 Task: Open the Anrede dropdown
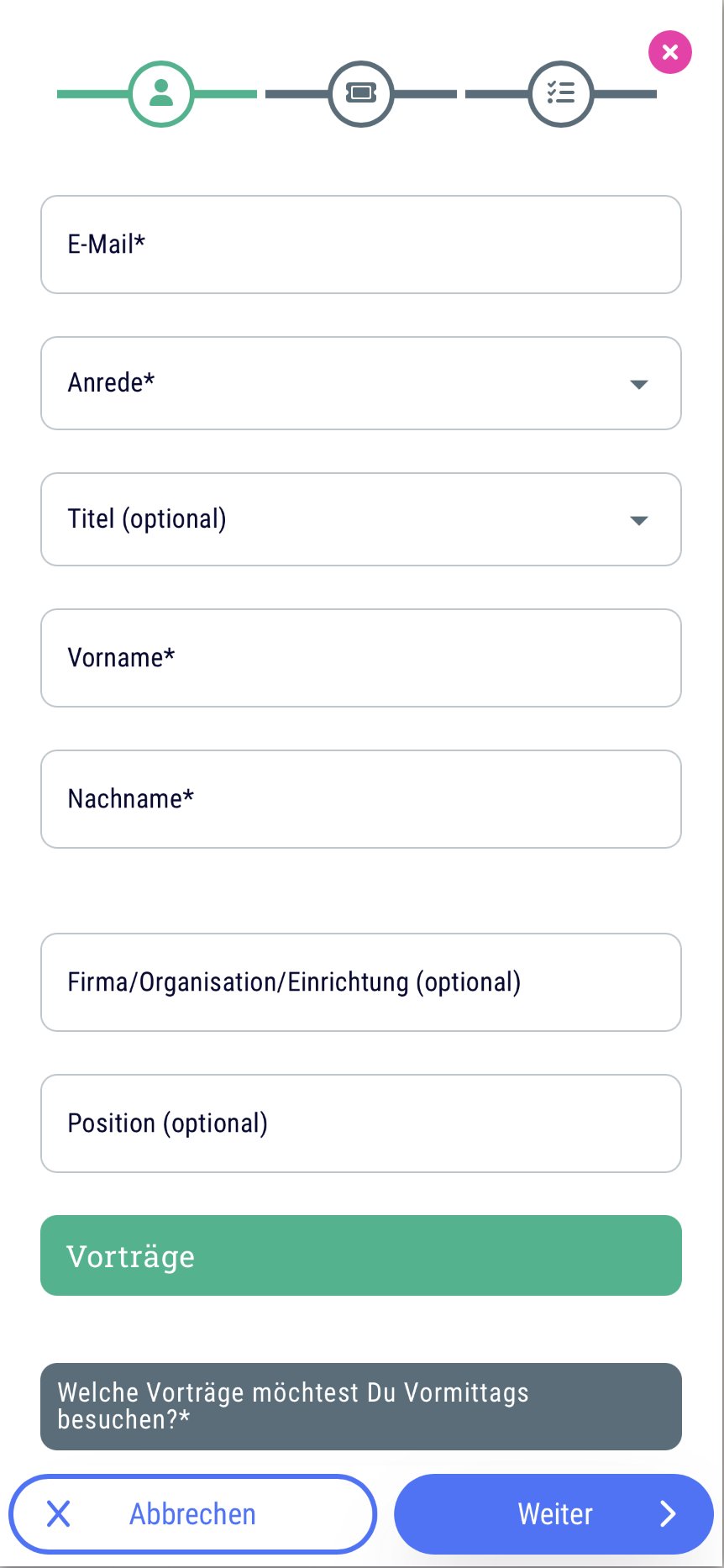(x=361, y=383)
